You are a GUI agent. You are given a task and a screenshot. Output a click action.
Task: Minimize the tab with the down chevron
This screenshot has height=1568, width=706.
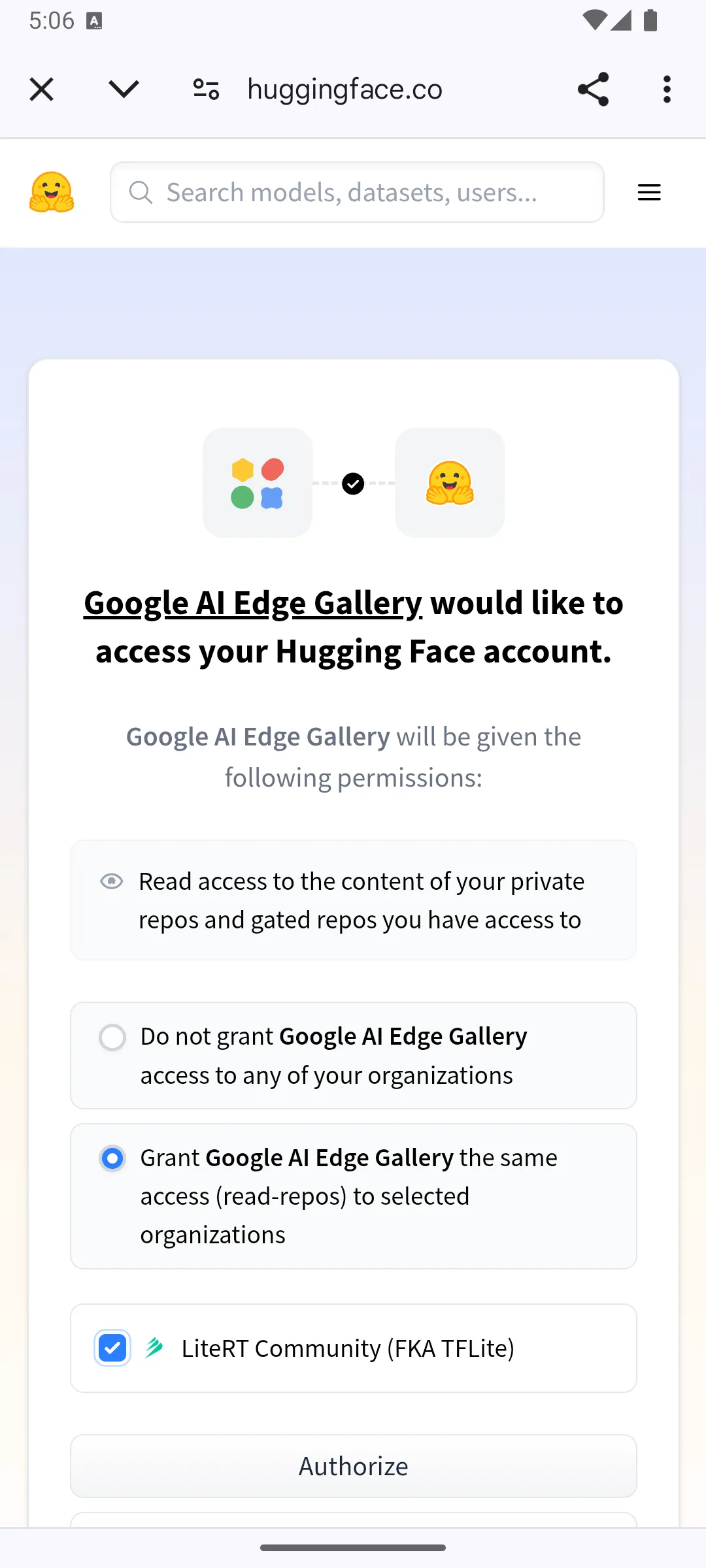pyautogui.click(x=124, y=89)
